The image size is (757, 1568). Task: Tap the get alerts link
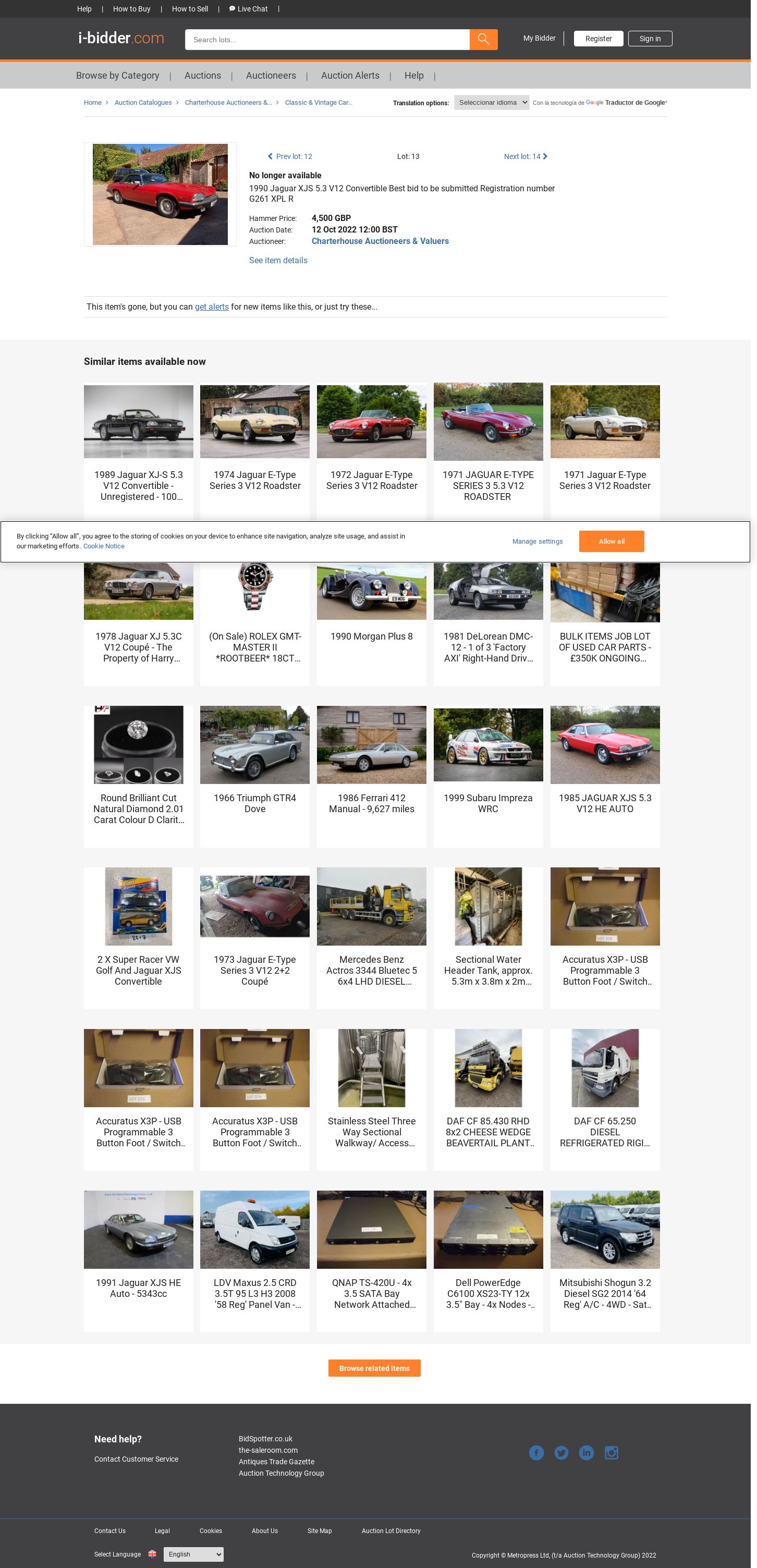click(211, 307)
